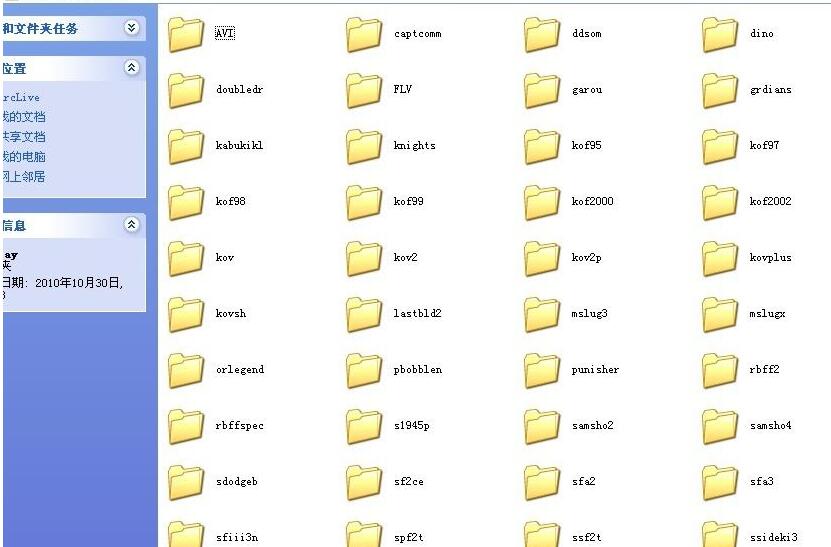Screen dimensions: 831x547
Task: Open the sdodgeb folder
Action: pos(187,482)
